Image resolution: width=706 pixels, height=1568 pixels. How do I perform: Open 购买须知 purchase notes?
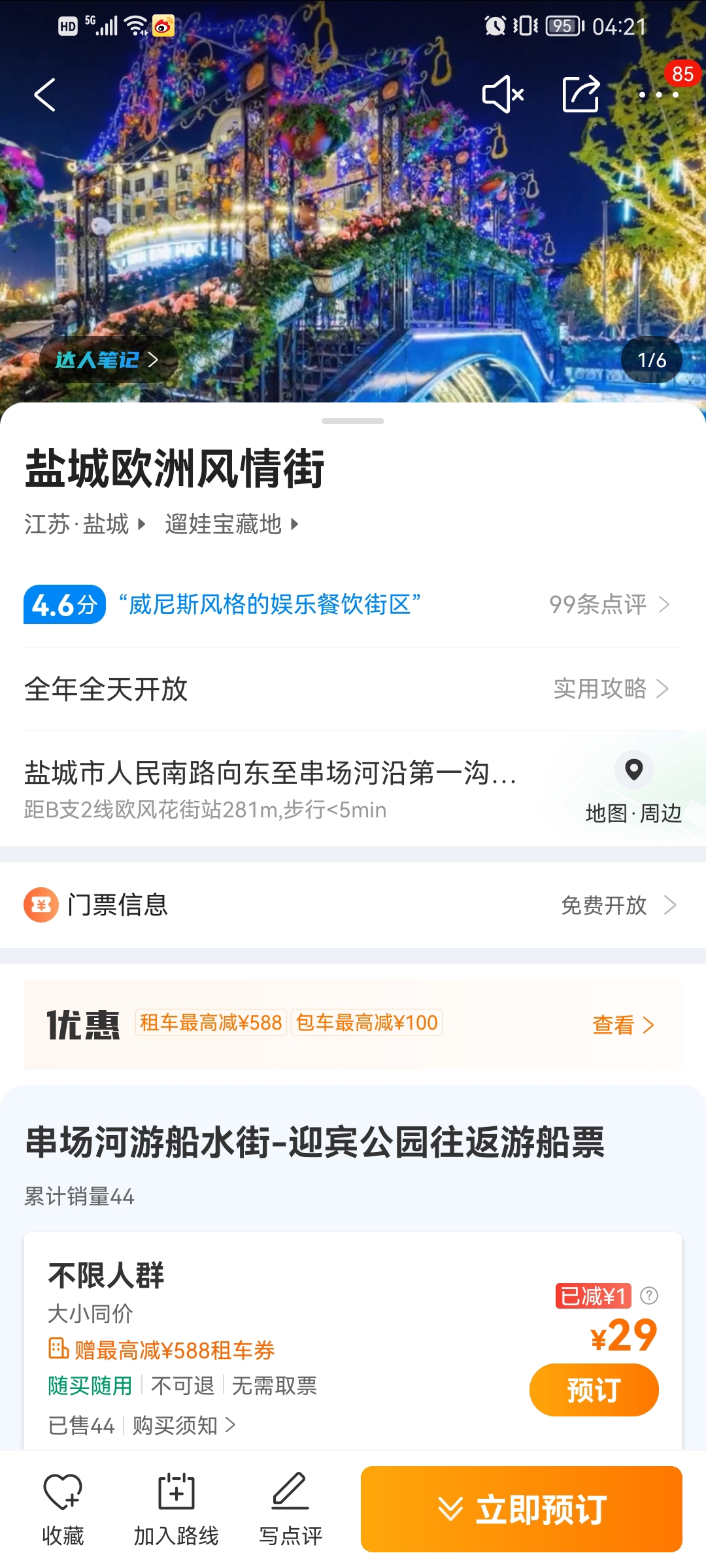tap(184, 1425)
